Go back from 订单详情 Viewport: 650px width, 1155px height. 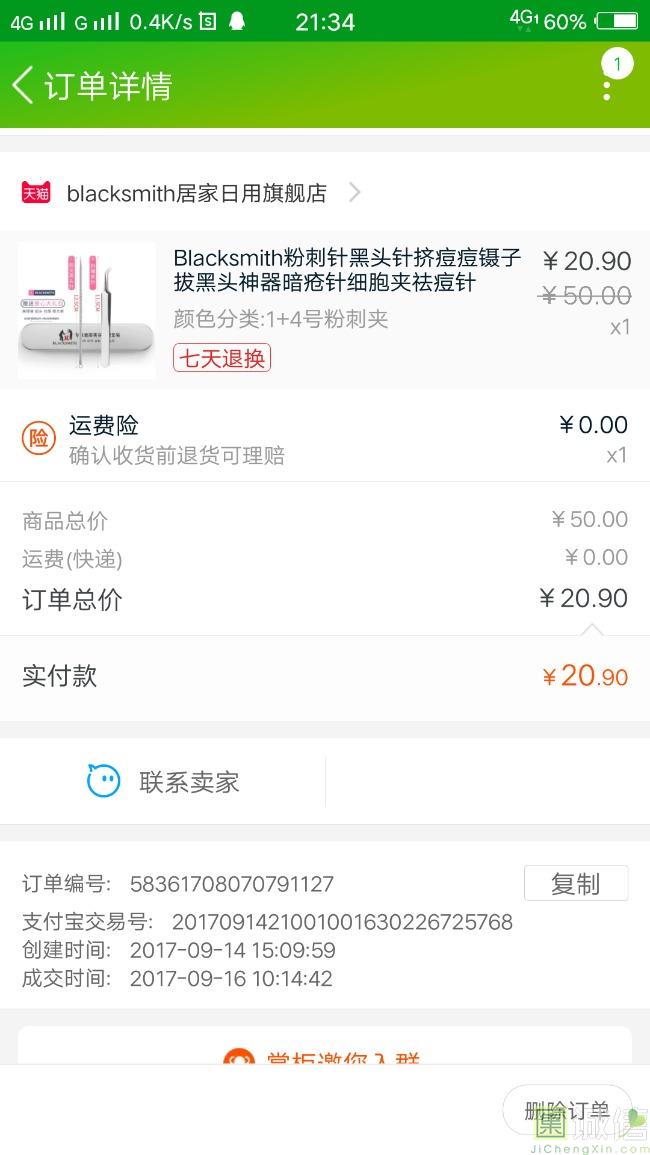[x=24, y=86]
